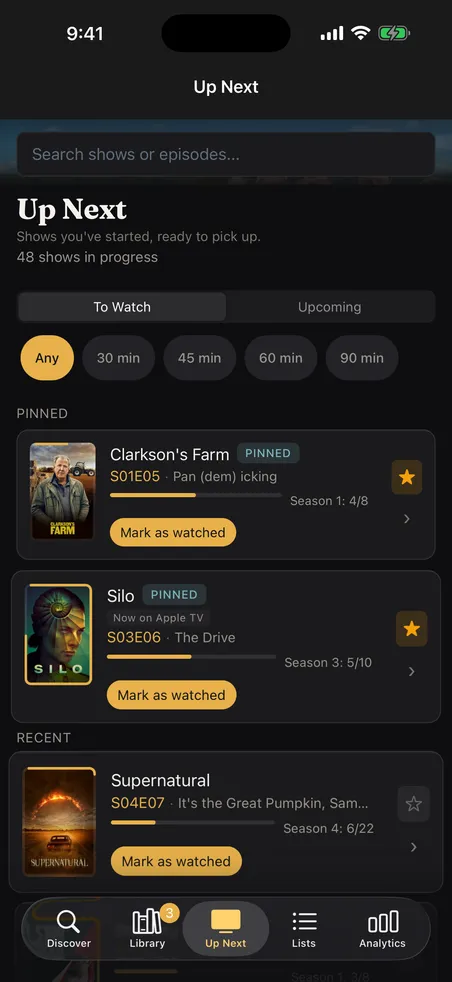Choose the 60 min filter chip
The image size is (452, 982).
(281, 358)
